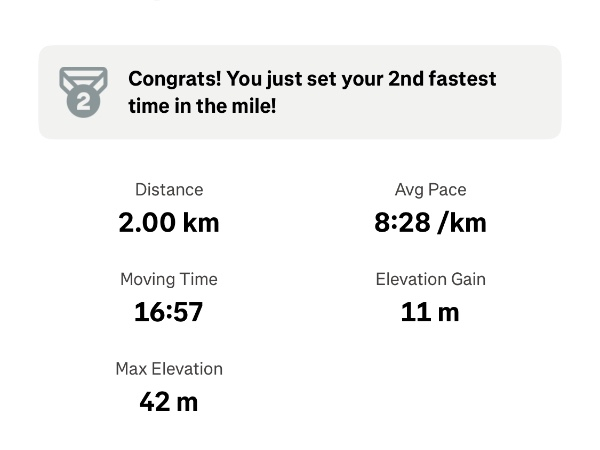Open the 2nd fastest mile achievement banner
Viewport: 600px width, 450px height.
(300, 92)
